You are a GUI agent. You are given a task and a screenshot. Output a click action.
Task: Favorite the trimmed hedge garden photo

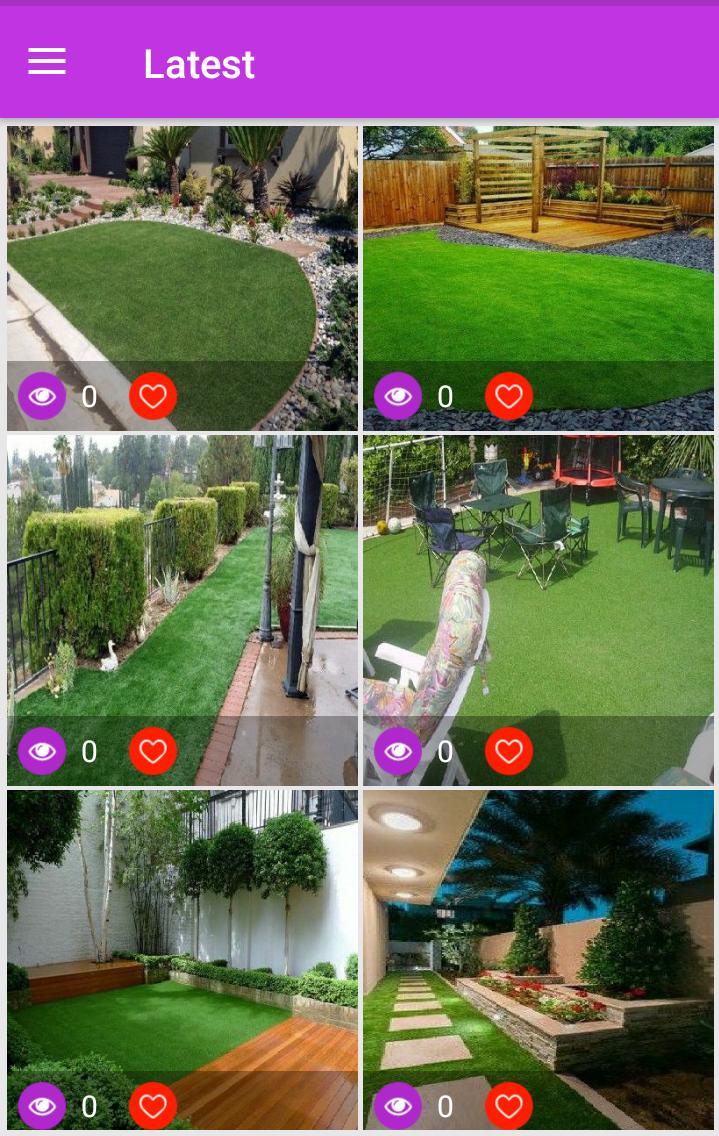[153, 751]
